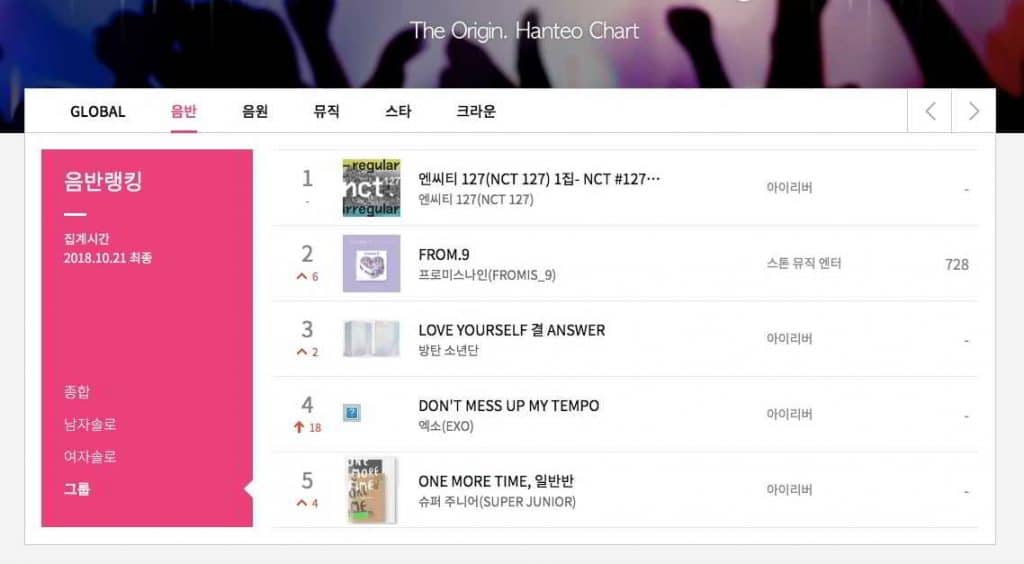This screenshot has width=1024, height=564.
Task: Show more tabs with right arrow
Action: click(973, 111)
